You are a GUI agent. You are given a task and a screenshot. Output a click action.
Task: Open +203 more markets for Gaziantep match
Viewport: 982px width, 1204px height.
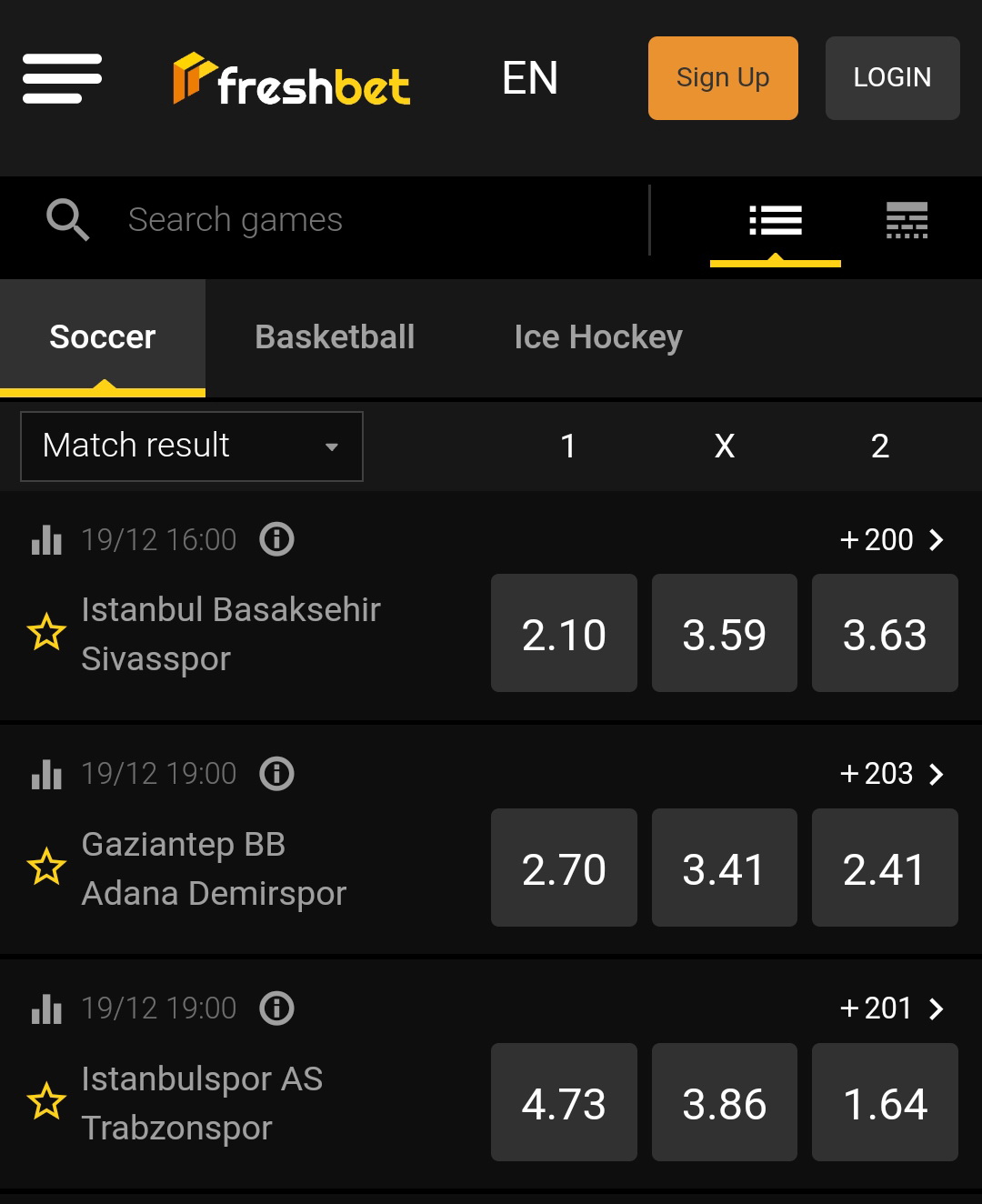coord(891,774)
